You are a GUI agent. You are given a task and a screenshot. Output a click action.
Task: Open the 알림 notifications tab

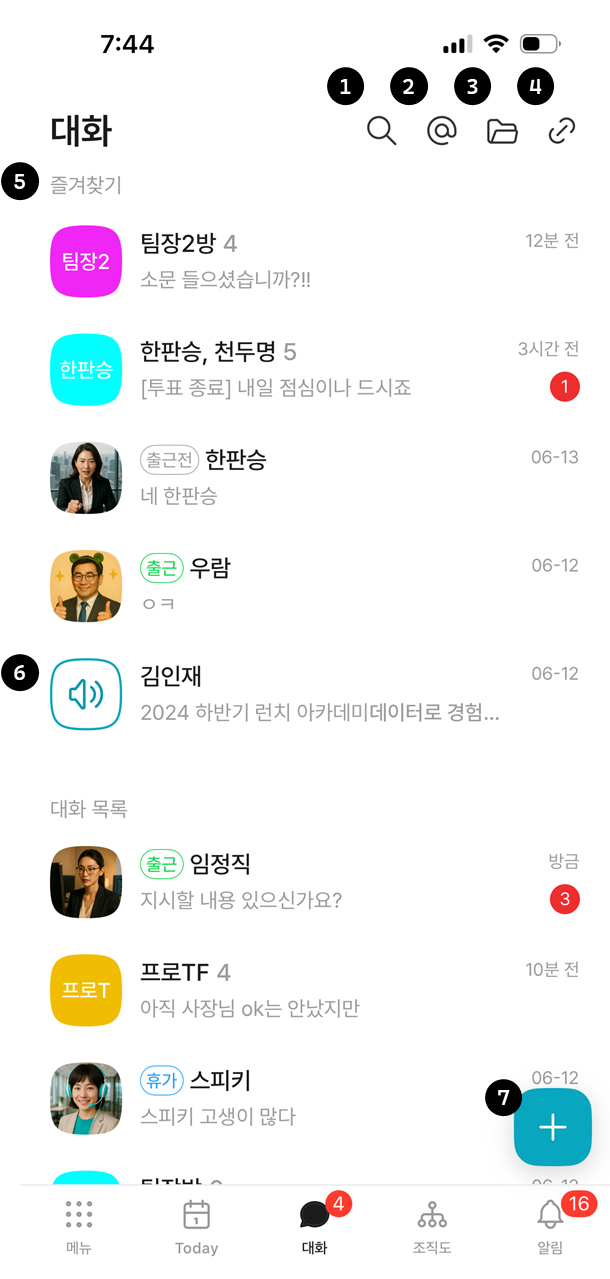(550, 1226)
